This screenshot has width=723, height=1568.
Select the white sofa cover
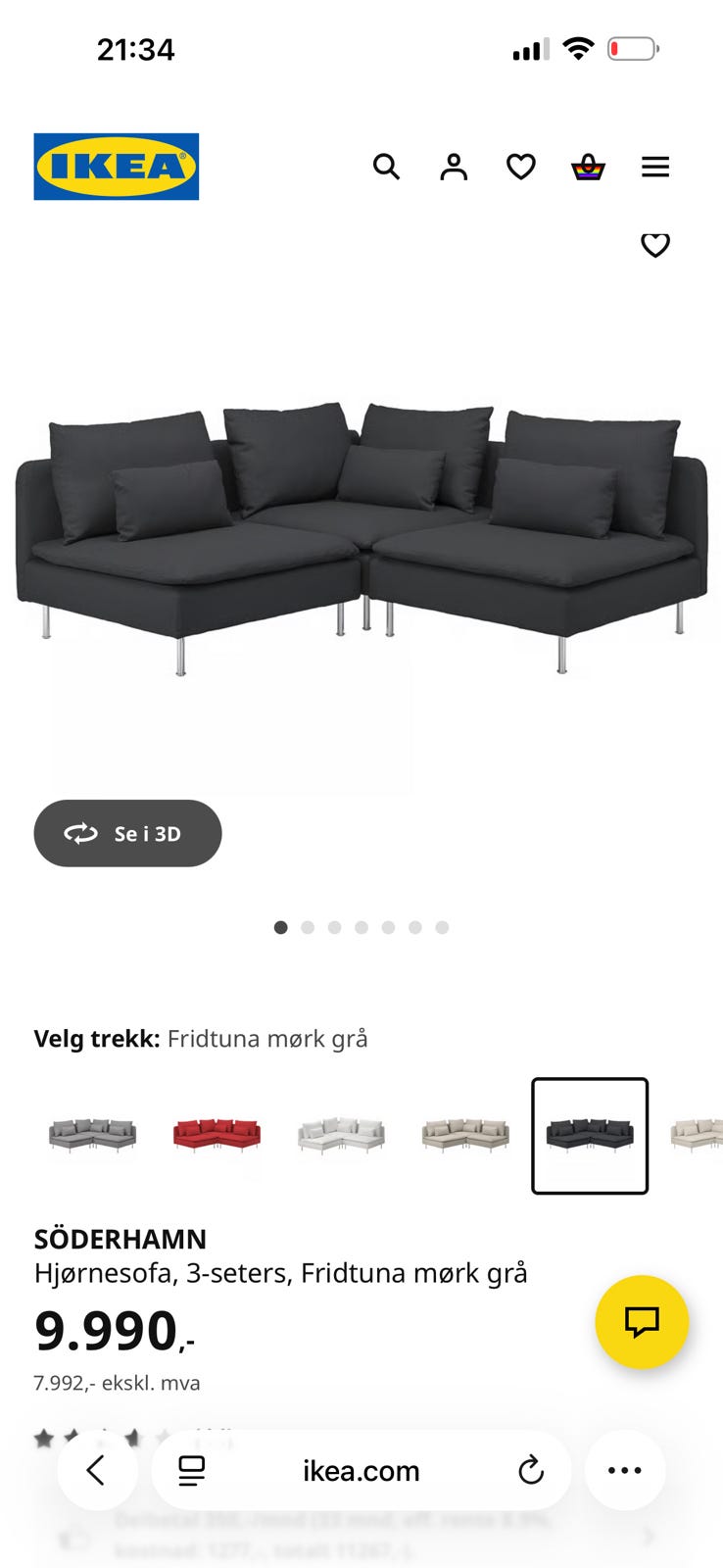pyautogui.click(x=341, y=1135)
